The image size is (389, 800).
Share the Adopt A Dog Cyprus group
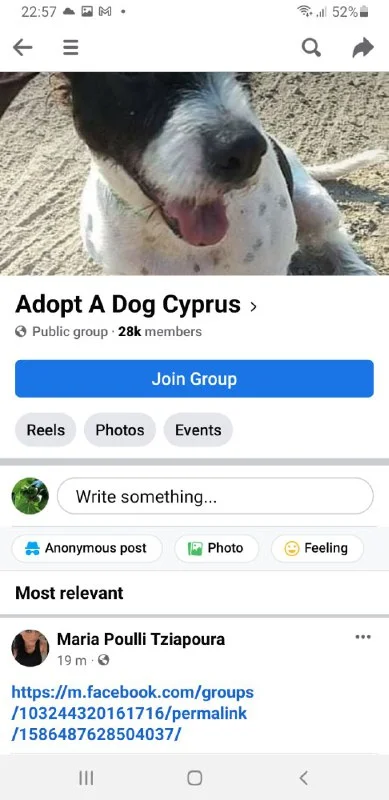tap(363, 48)
